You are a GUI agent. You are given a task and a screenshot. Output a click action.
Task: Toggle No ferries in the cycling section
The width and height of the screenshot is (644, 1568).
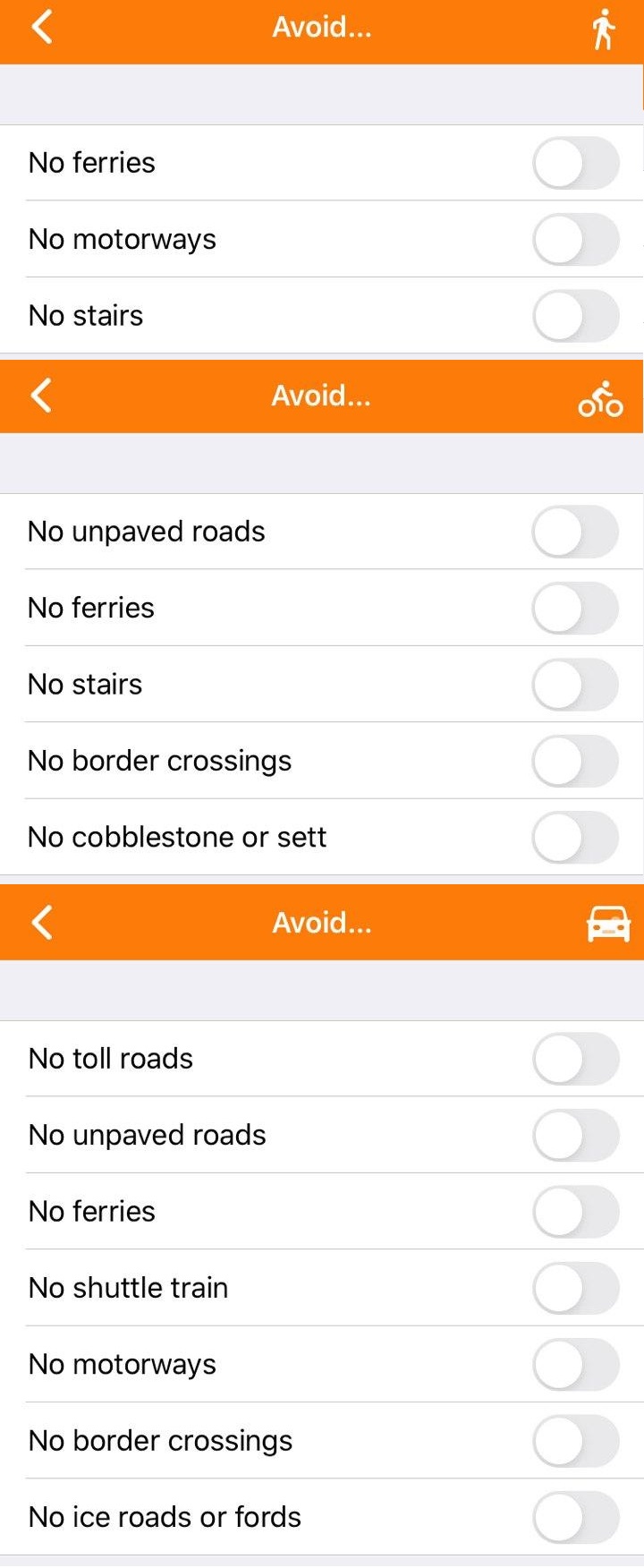click(575, 608)
